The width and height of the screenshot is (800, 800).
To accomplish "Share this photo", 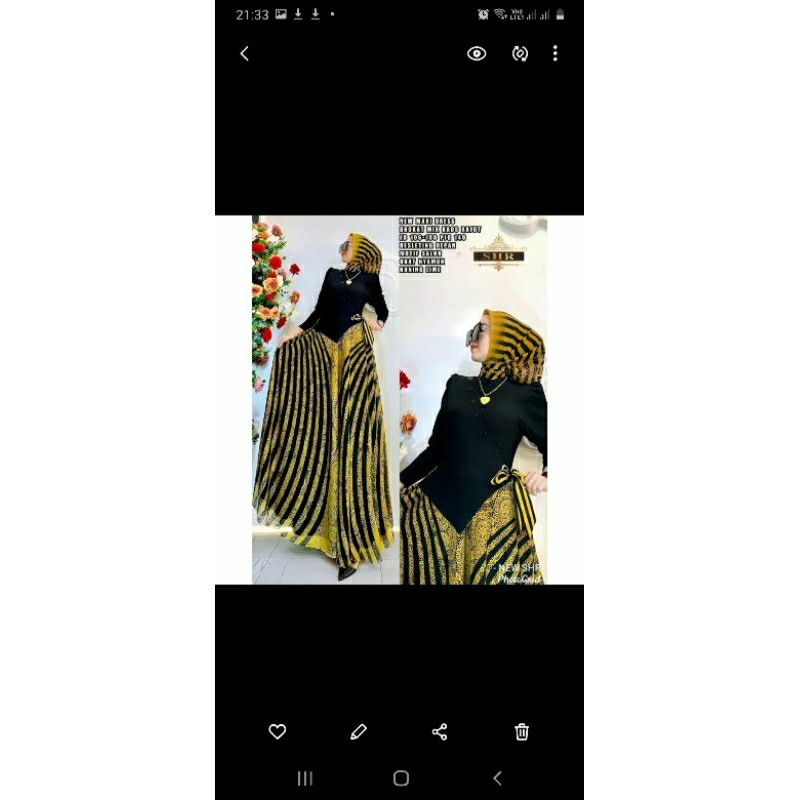I will pyautogui.click(x=440, y=732).
